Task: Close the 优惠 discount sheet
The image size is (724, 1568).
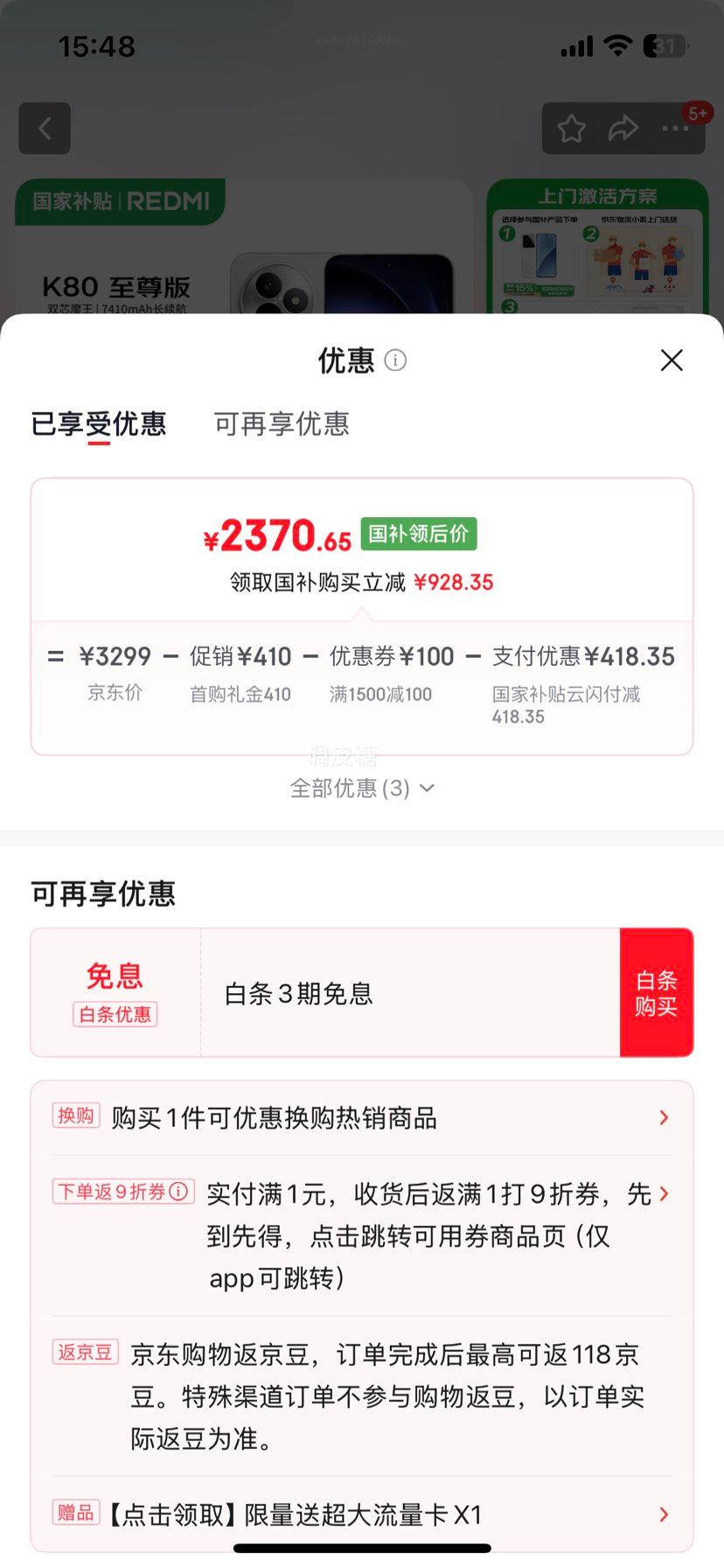Action: (671, 360)
